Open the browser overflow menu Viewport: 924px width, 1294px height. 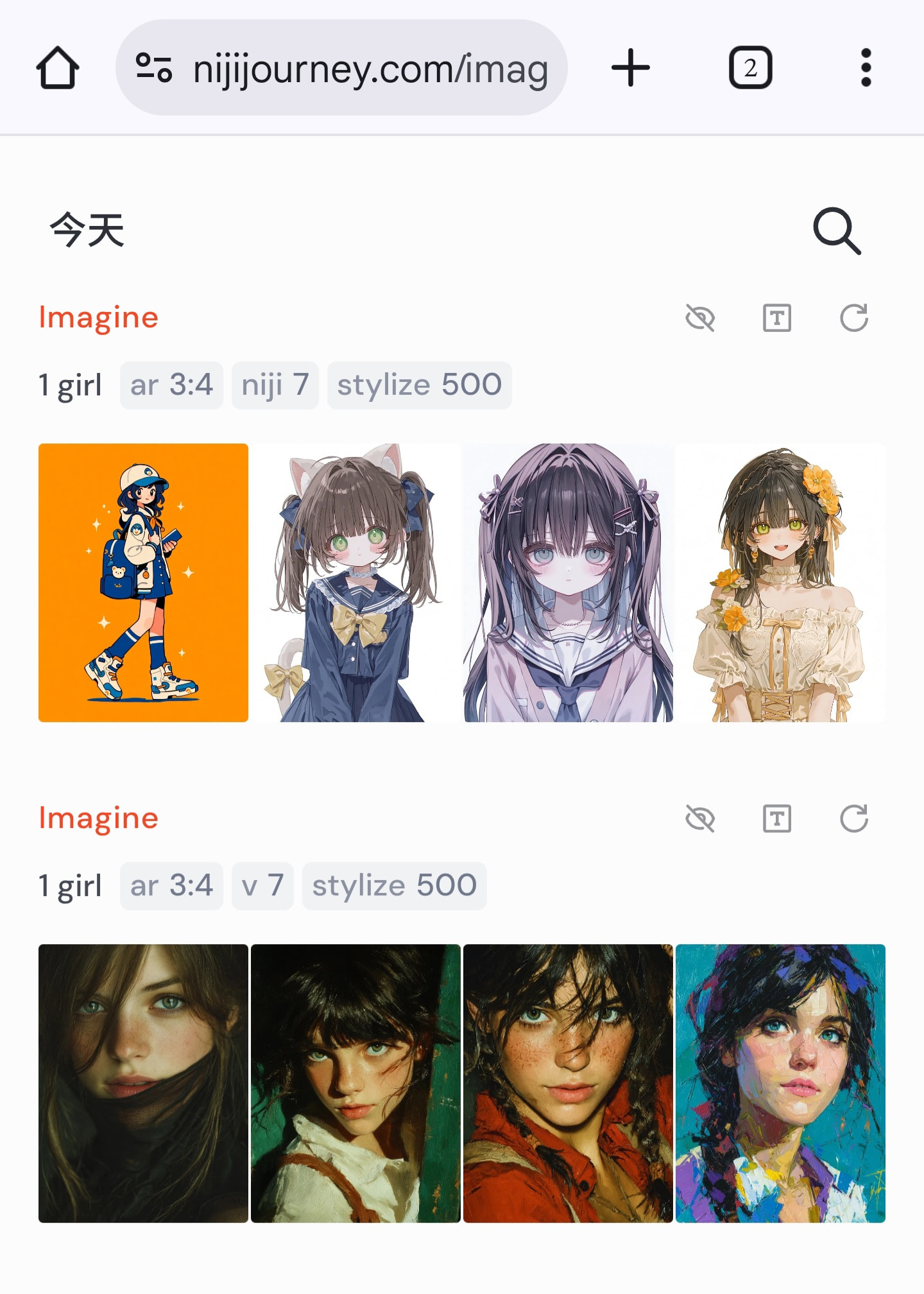pos(866,67)
